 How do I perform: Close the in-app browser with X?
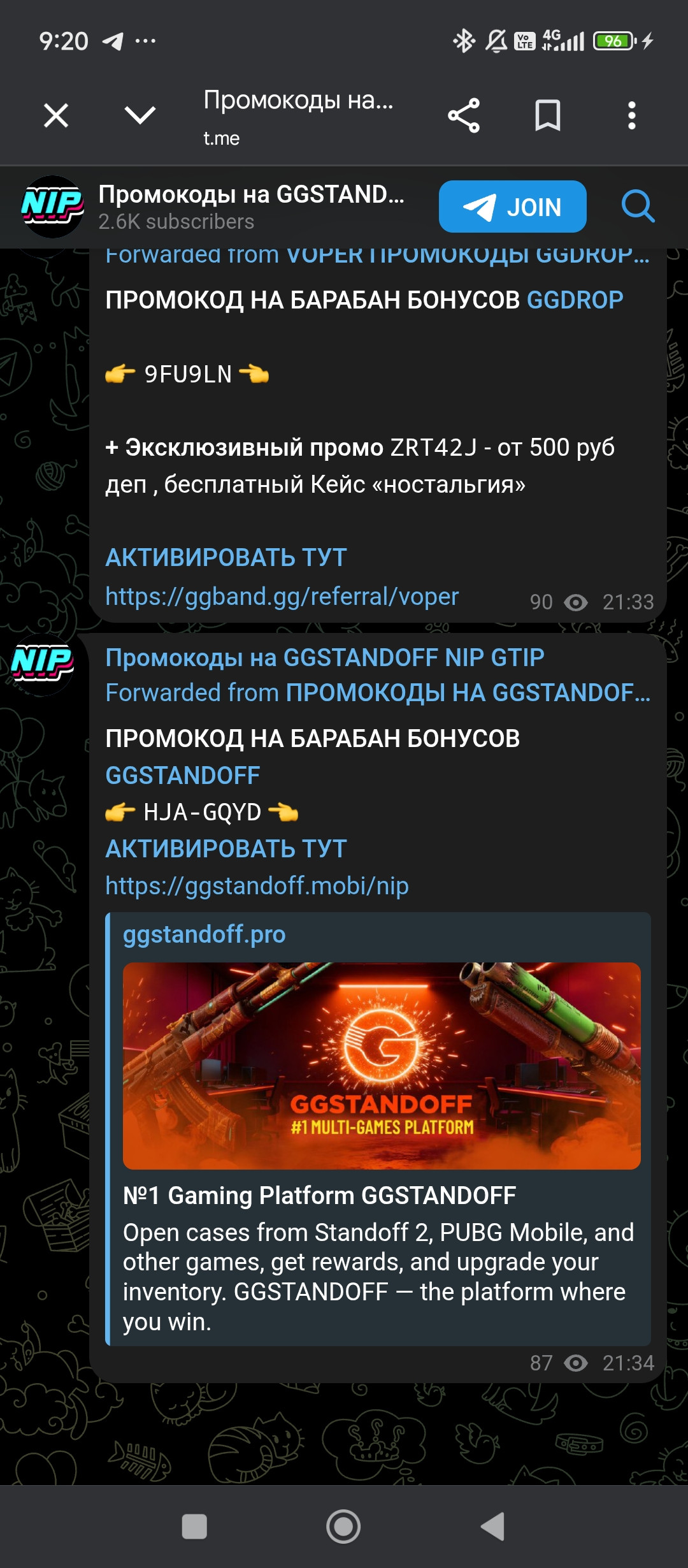click(x=56, y=116)
